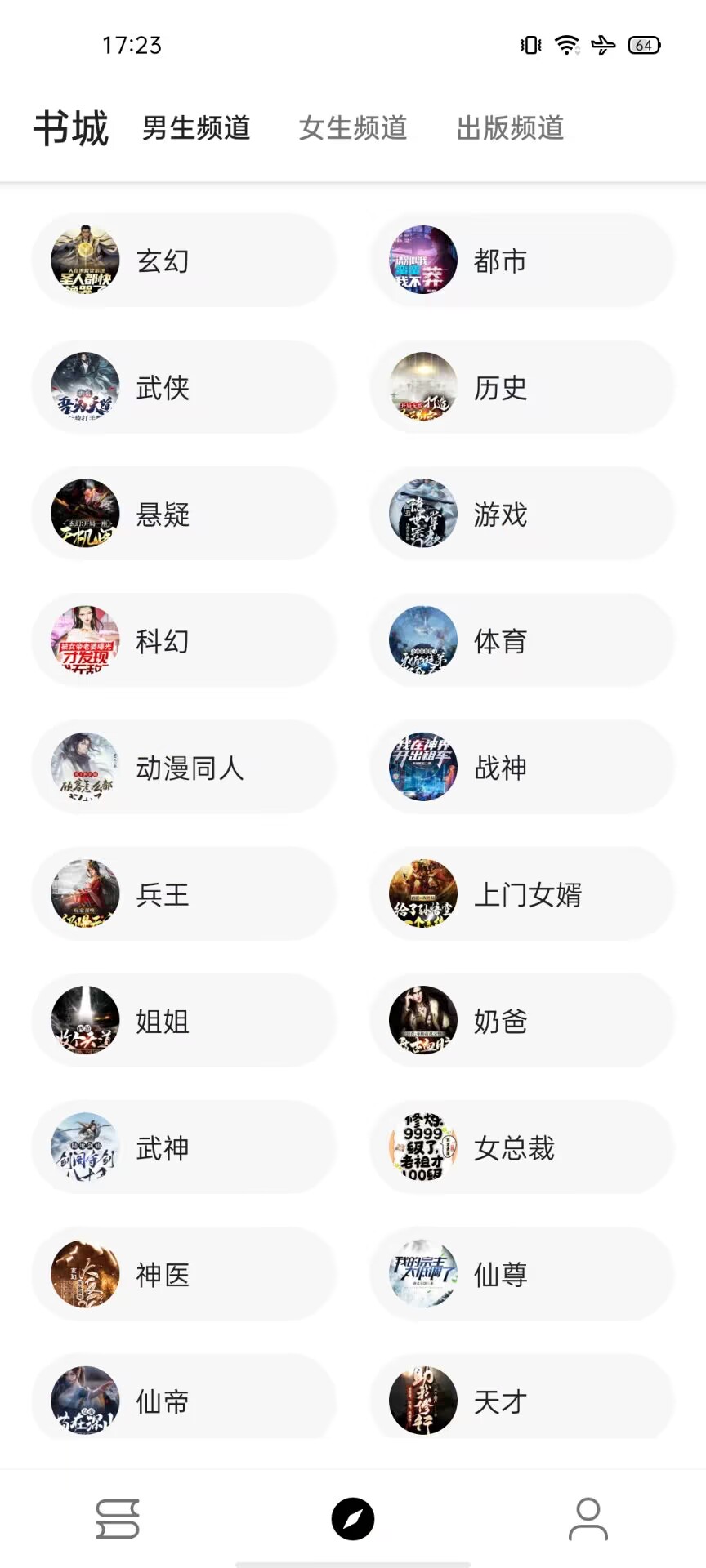The height and width of the screenshot is (1568, 706).
Task: Choose the 游戏 category chip
Action: [522, 514]
